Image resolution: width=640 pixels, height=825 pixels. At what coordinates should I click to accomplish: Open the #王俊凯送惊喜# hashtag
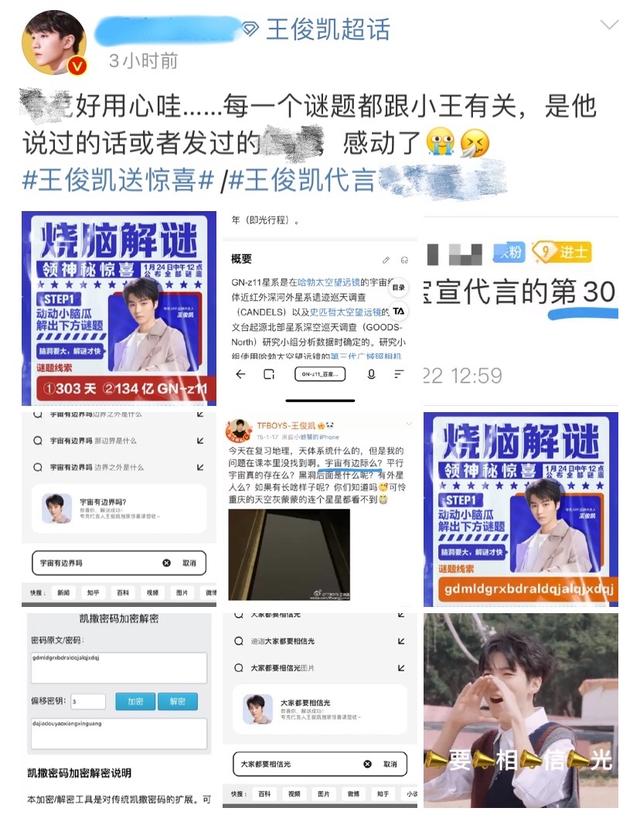click(x=120, y=182)
